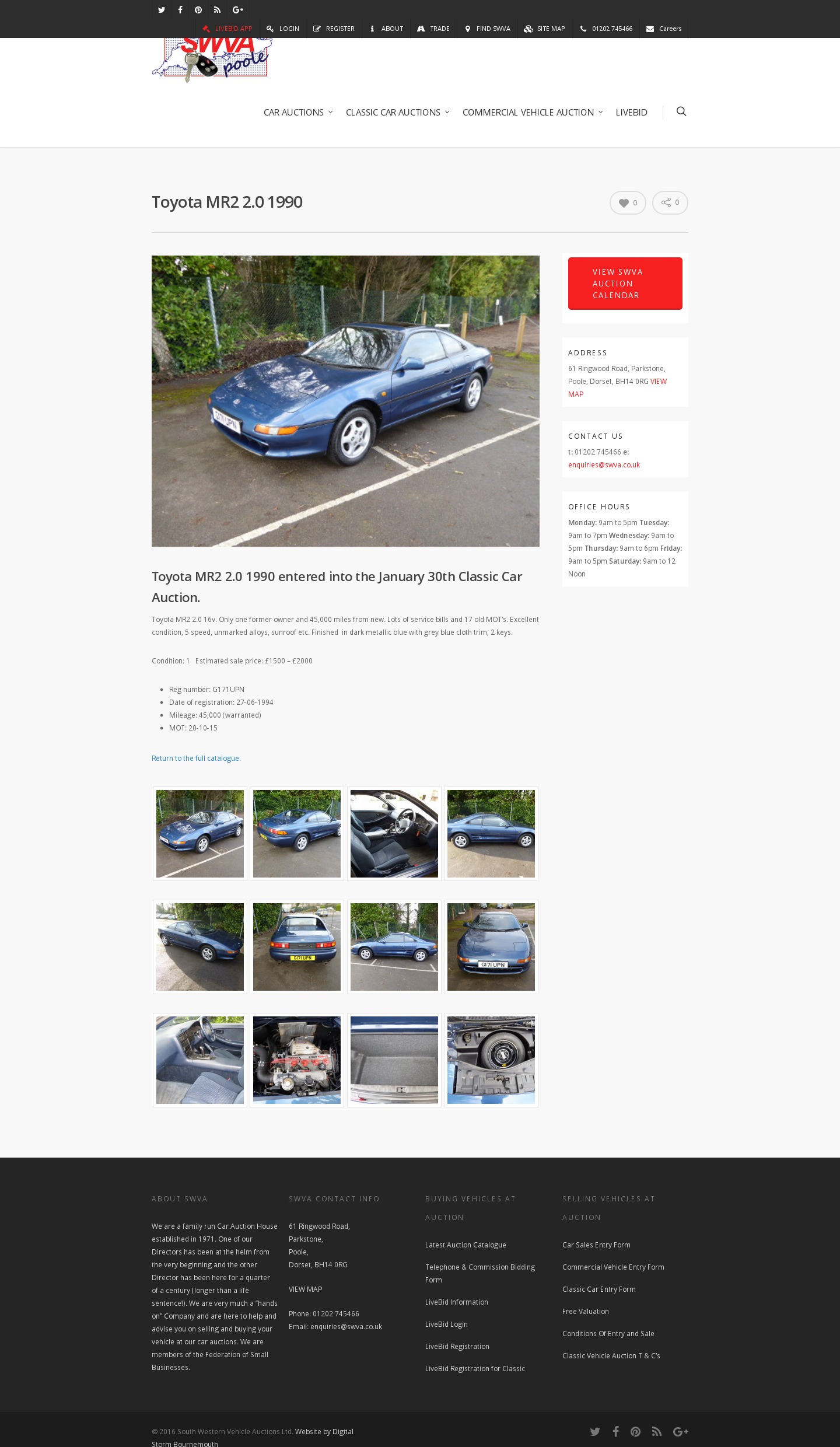840x1447 pixels.
Task: Open the engine bay photo thumbnail
Action: coord(297,1060)
